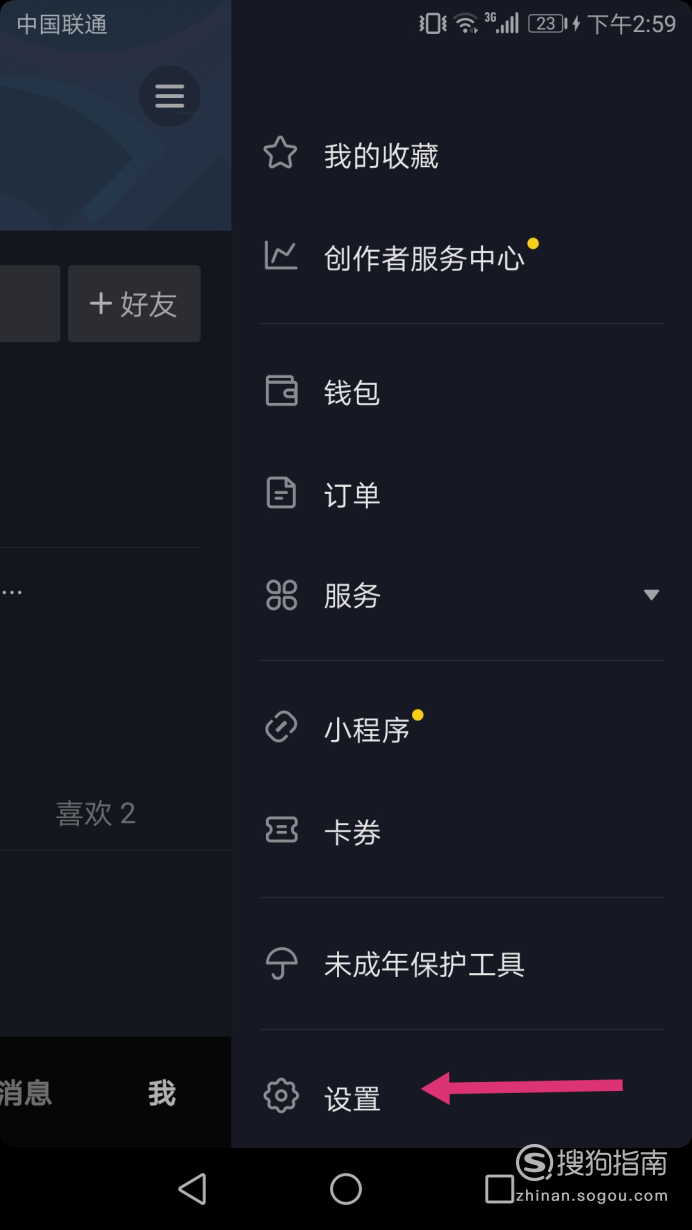
Task: Open 钱包 wallet
Action: pyautogui.click(x=461, y=392)
